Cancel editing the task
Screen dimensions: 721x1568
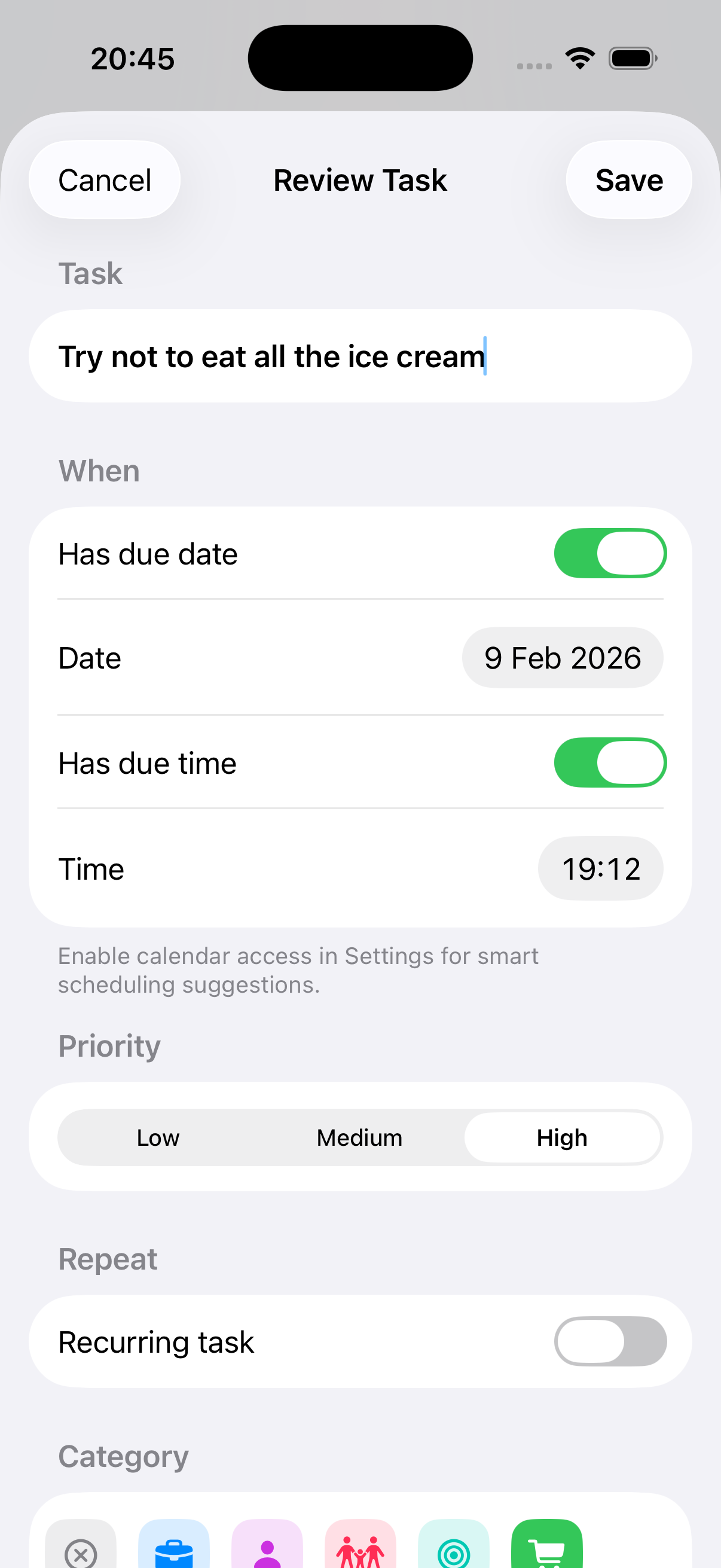click(104, 179)
